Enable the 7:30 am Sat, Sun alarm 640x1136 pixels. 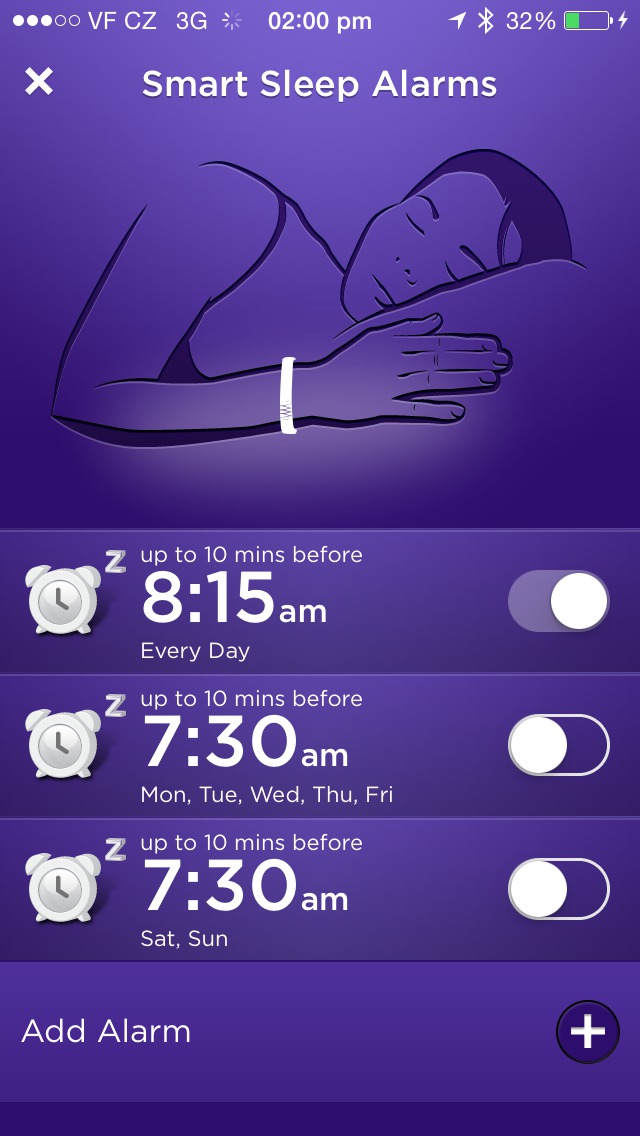558,889
